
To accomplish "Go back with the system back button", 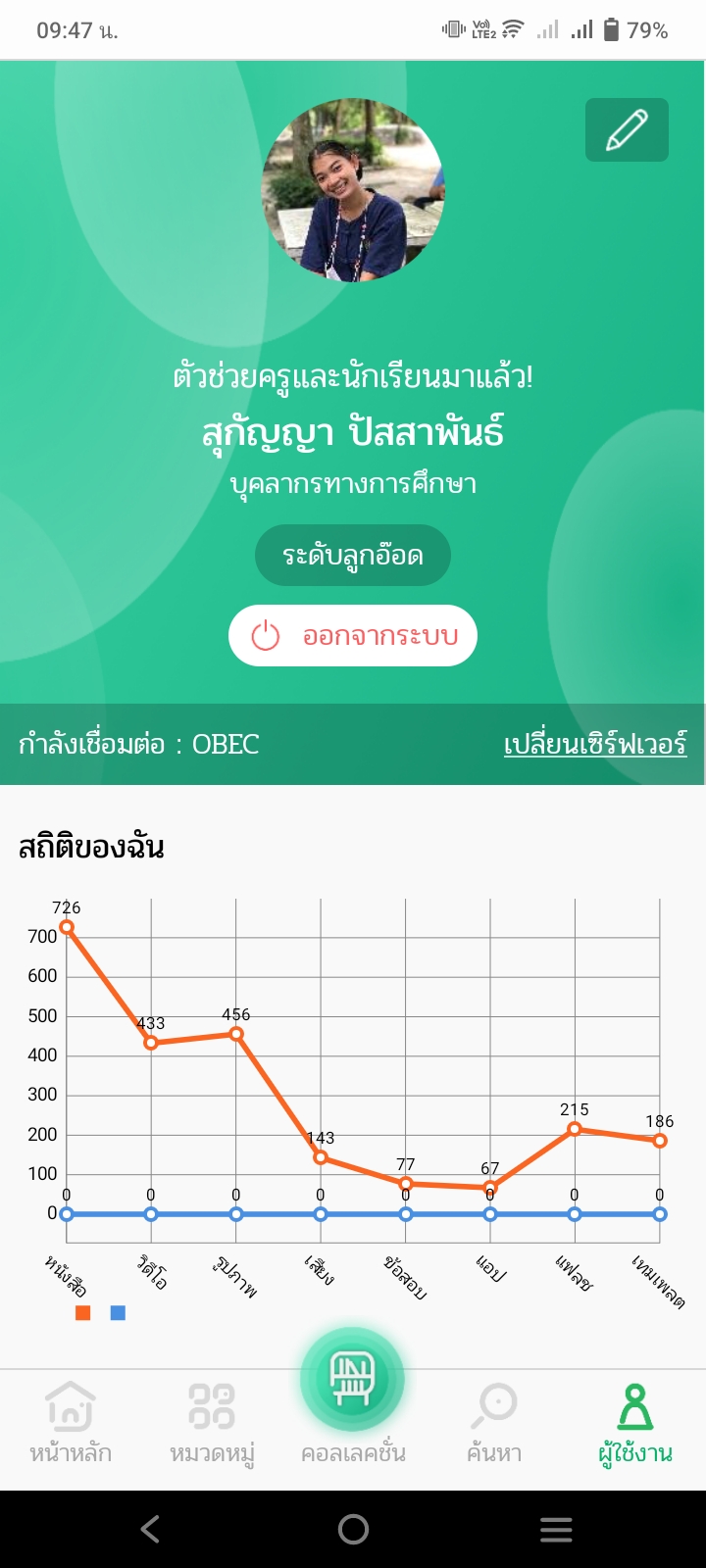I will [x=150, y=1529].
